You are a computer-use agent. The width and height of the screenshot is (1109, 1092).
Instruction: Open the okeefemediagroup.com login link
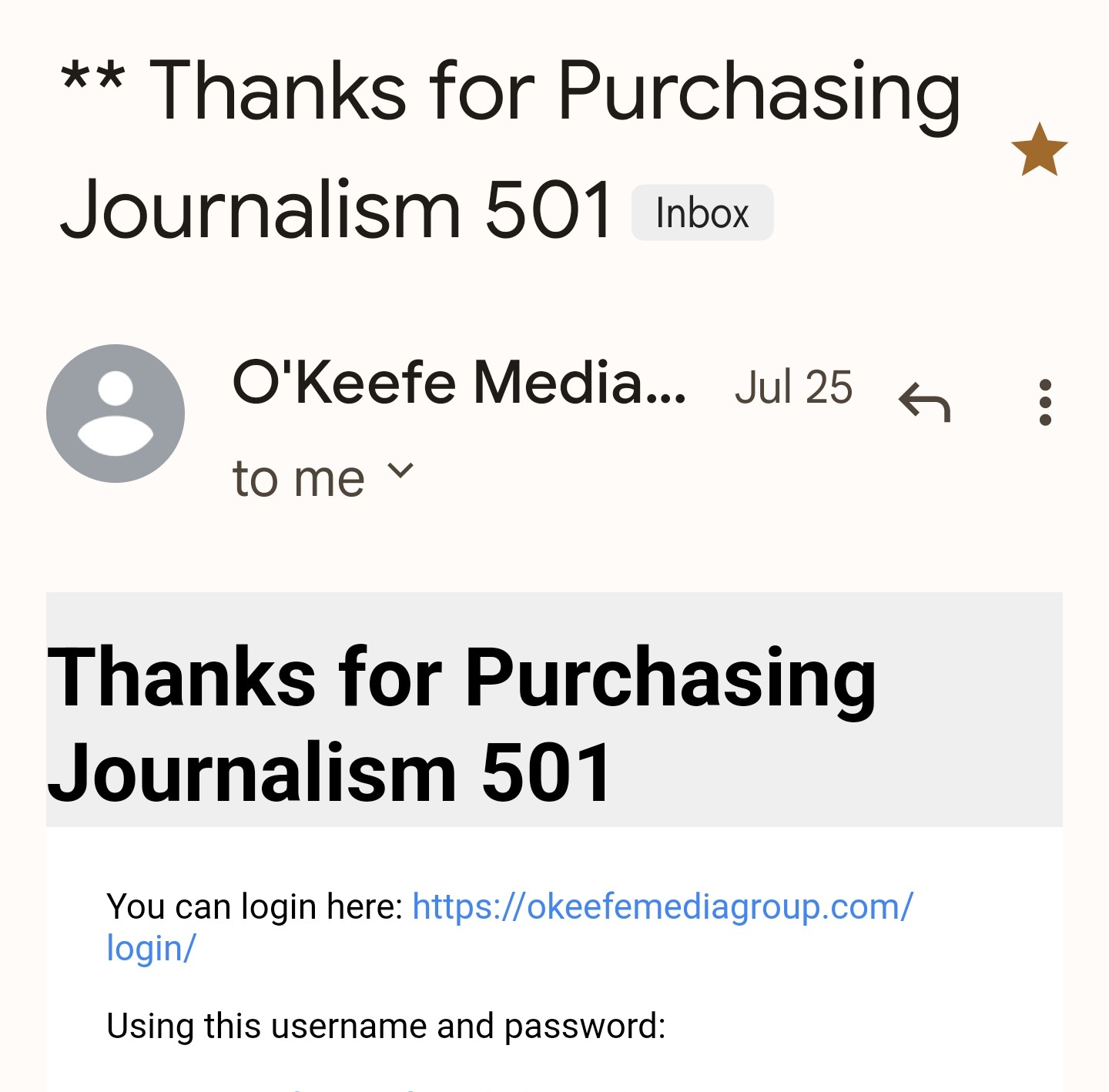coord(509,926)
